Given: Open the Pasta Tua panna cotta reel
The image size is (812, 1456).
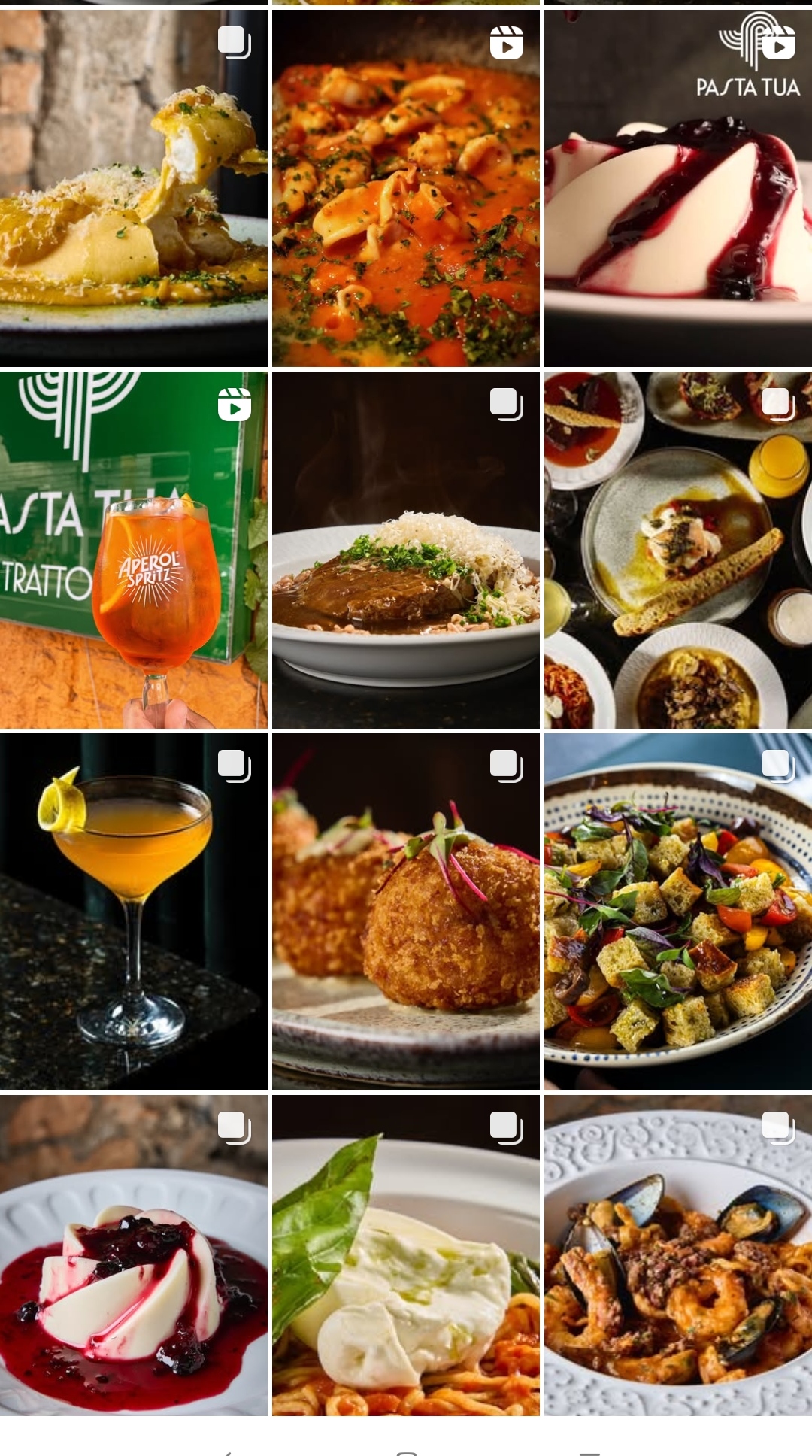Looking at the screenshot, I should (677, 188).
